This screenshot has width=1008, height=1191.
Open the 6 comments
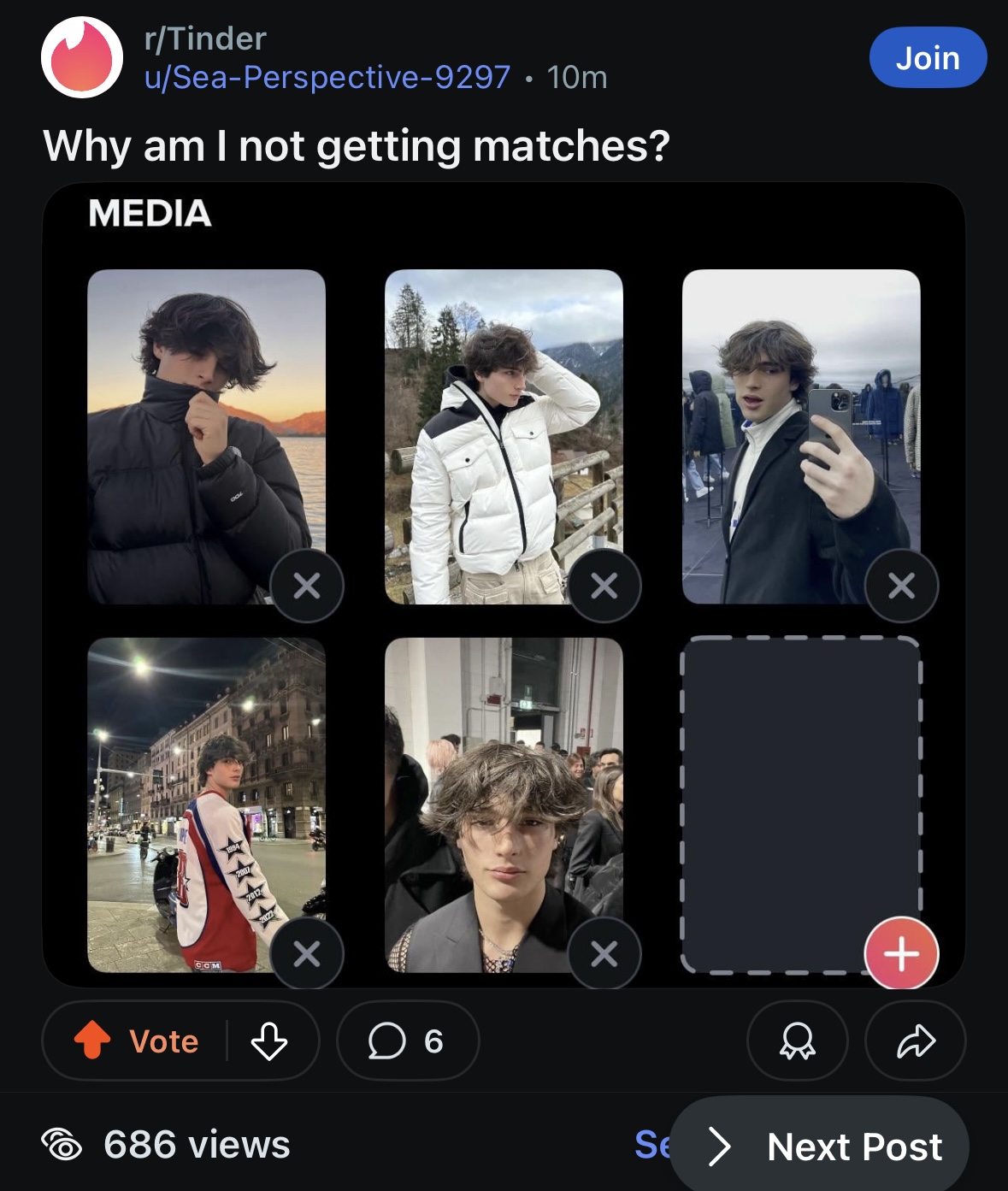408,1041
